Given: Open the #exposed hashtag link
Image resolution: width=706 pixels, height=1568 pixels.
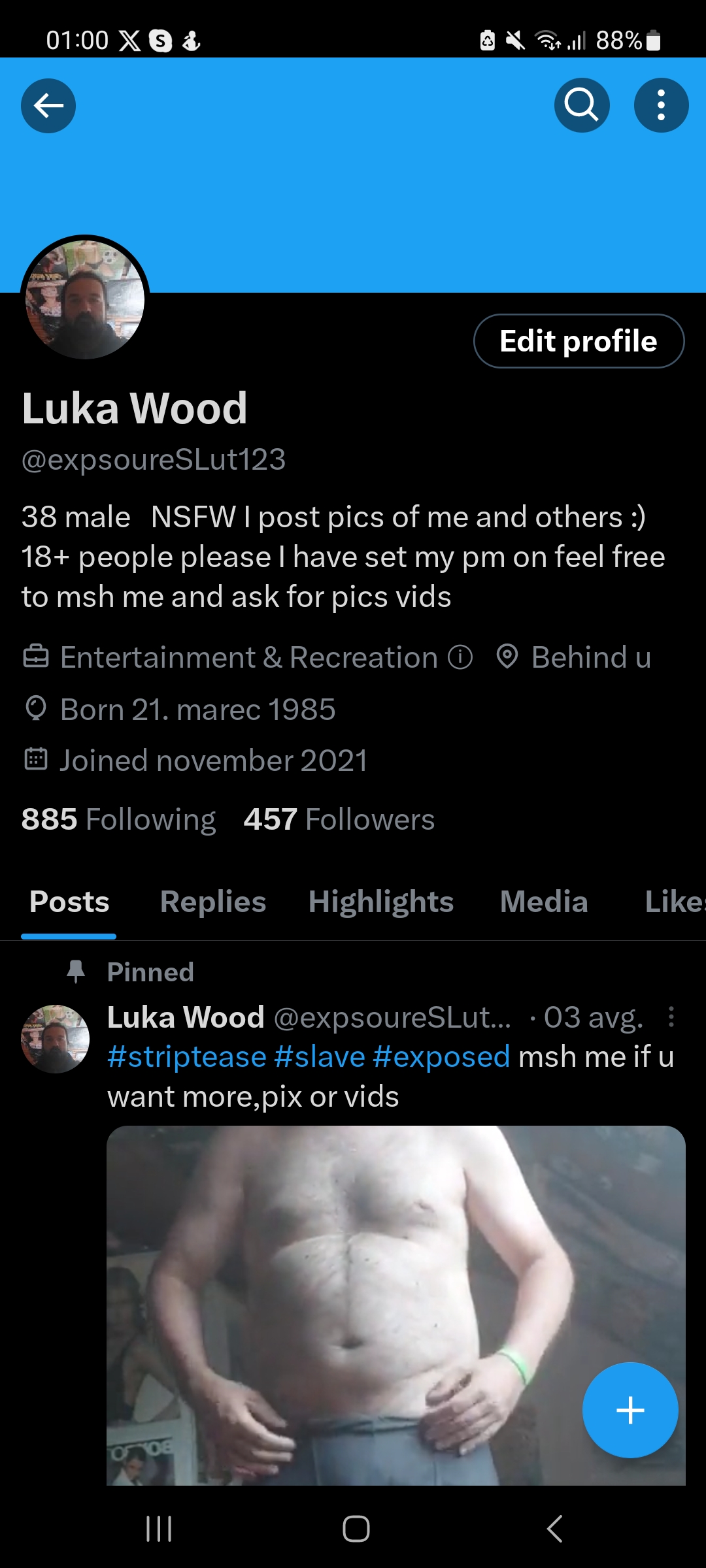Looking at the screenshot, I should (x=441, y=1057).
